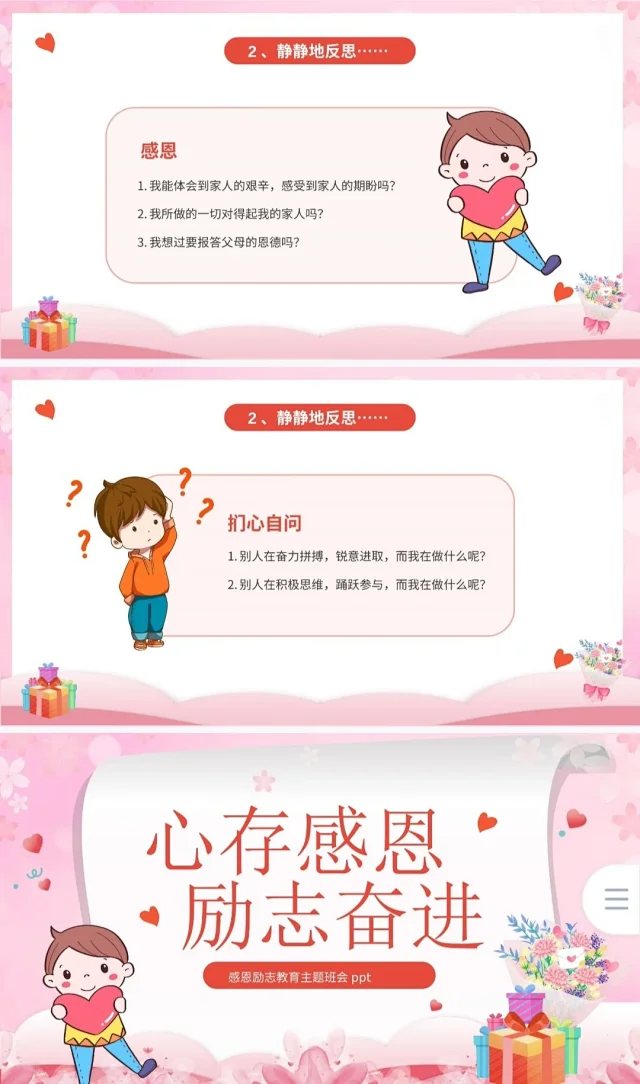Open the floating hamburger menu button
This screenshot has width=640, height=1084.
616,899
